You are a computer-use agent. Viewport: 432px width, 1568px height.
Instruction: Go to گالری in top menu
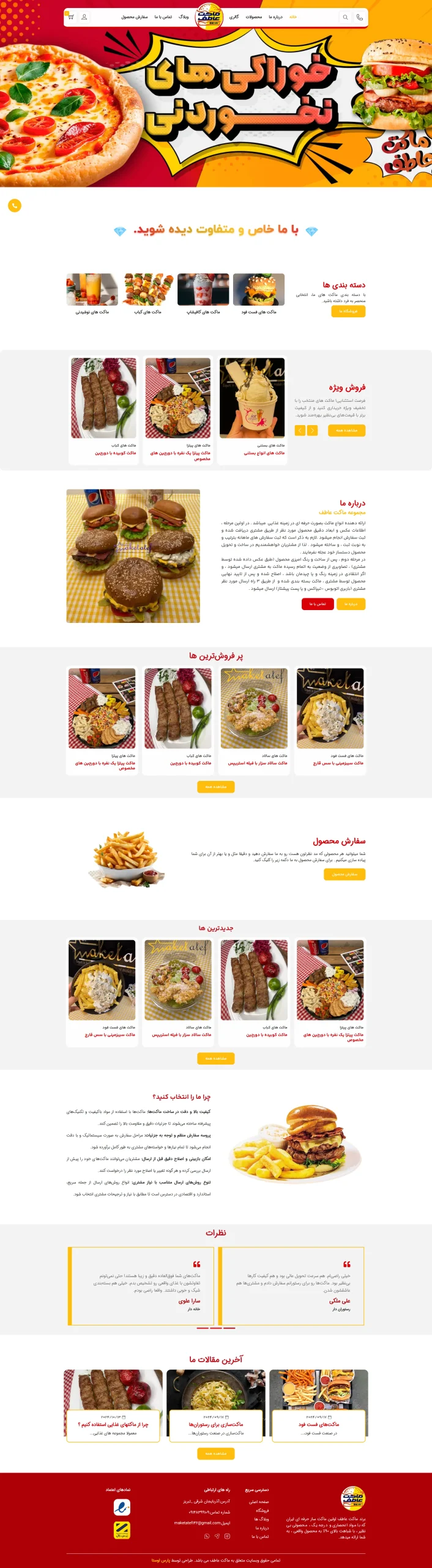pyautogui.click(x=234, y=17)
